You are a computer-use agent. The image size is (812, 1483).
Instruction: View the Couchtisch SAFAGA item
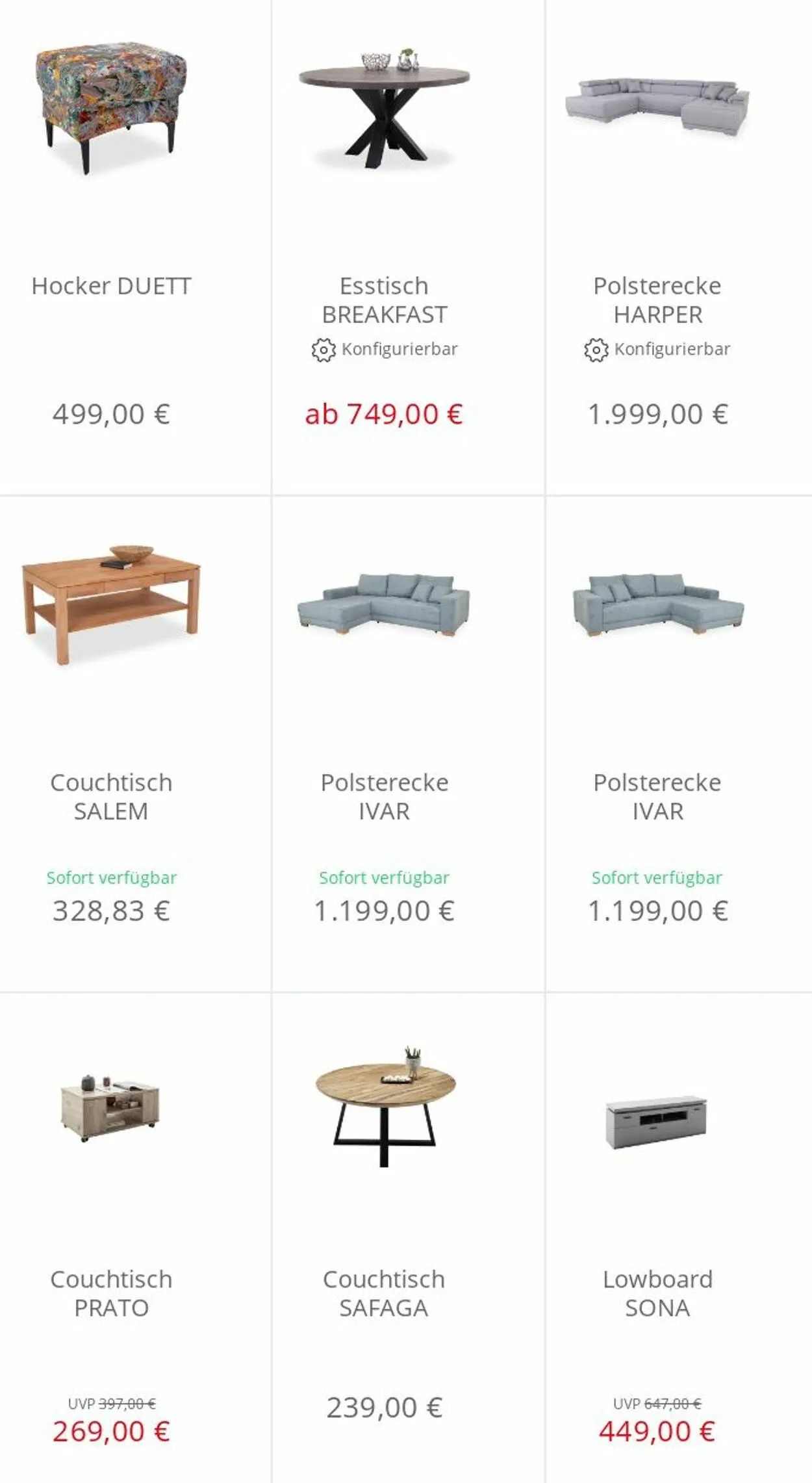tap(384, 1293)
